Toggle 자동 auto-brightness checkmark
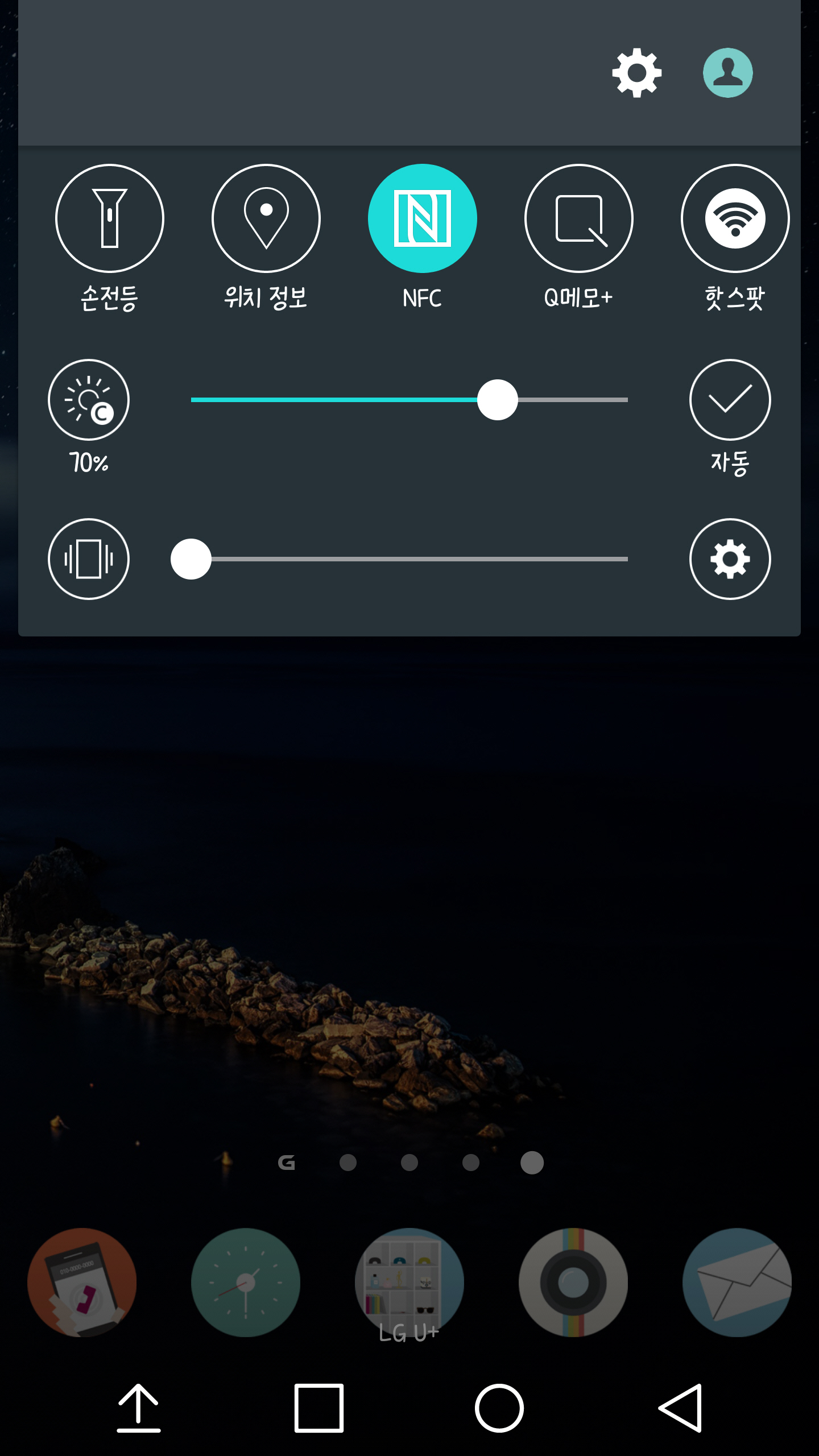This screenshot has height=1456, width=819. [x=730, y=400]
